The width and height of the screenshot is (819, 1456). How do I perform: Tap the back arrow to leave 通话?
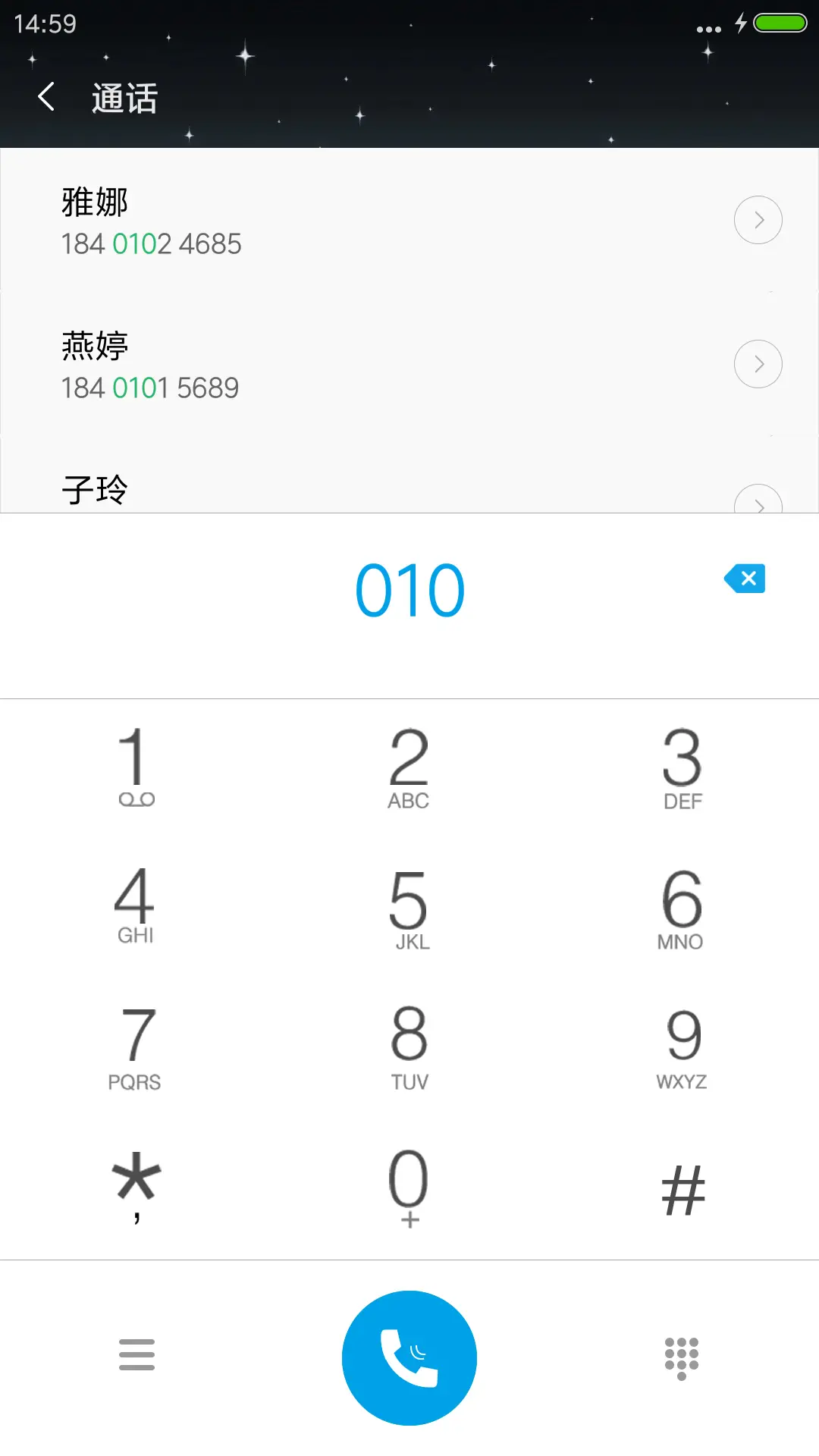(x=47, y=97)
